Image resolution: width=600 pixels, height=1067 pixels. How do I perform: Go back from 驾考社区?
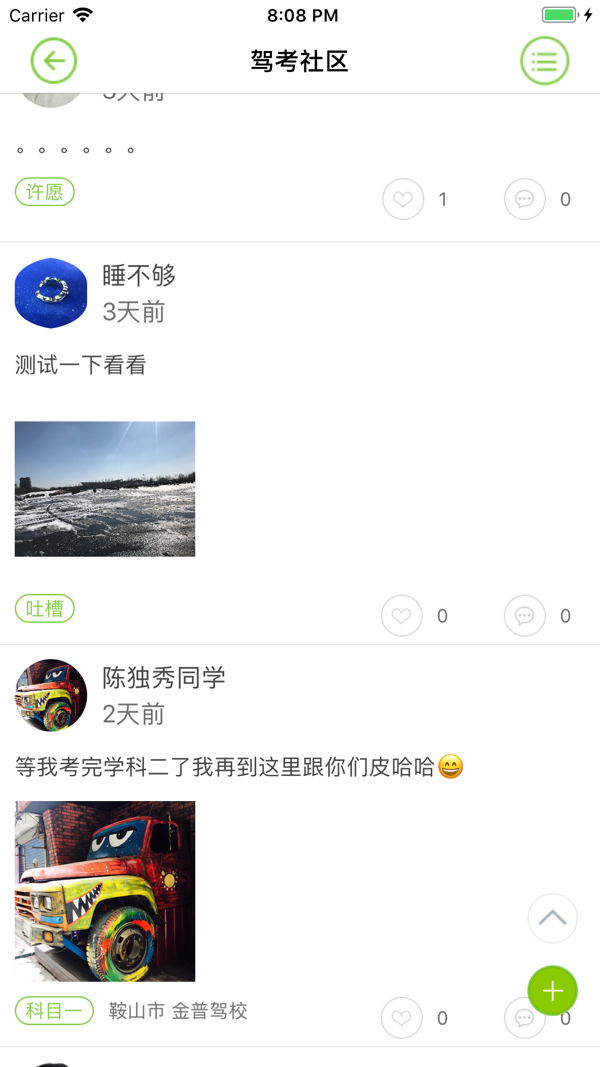(54, 61)
